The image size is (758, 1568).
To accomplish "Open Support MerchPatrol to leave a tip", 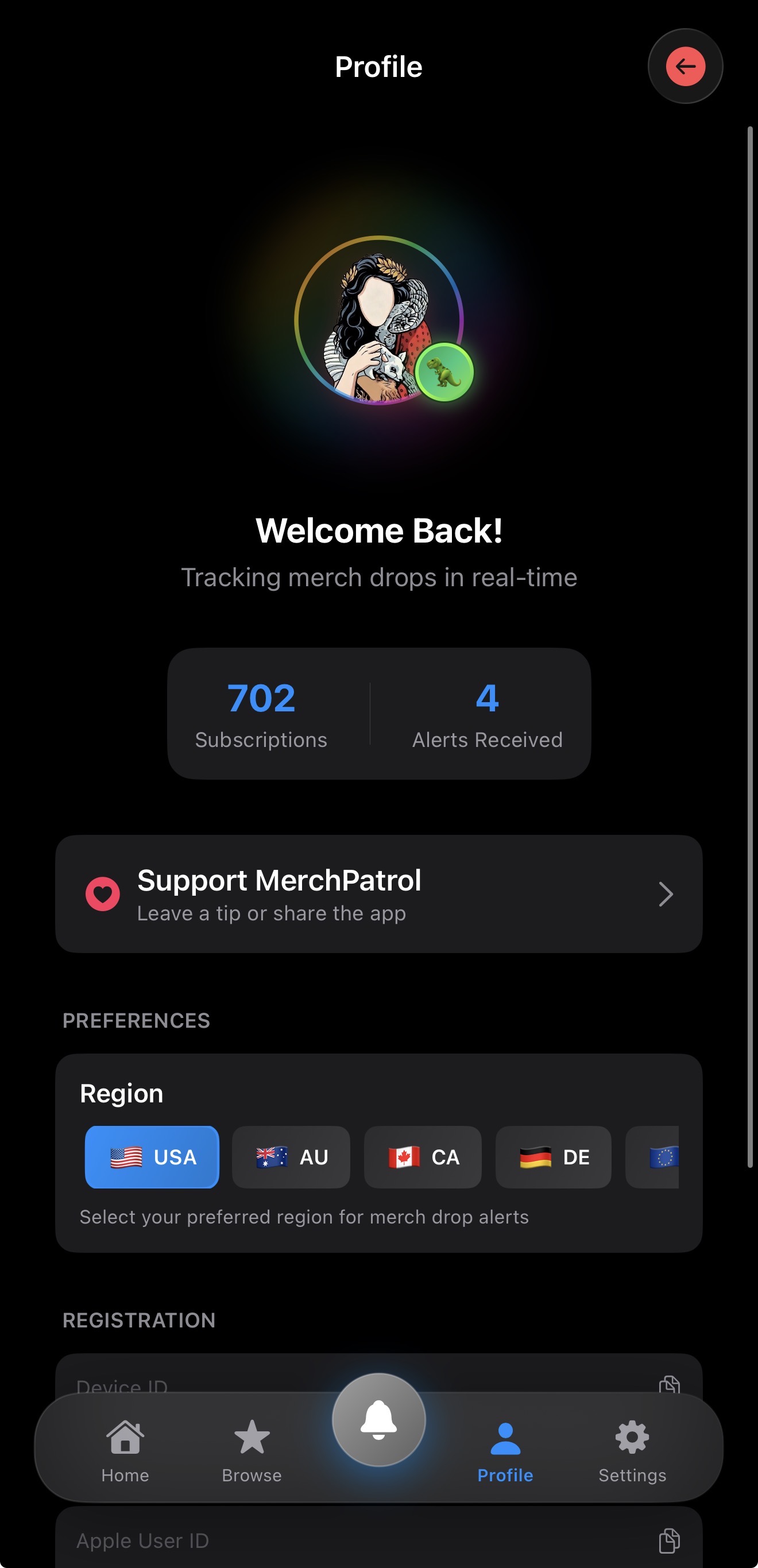I will coord(378,894).
